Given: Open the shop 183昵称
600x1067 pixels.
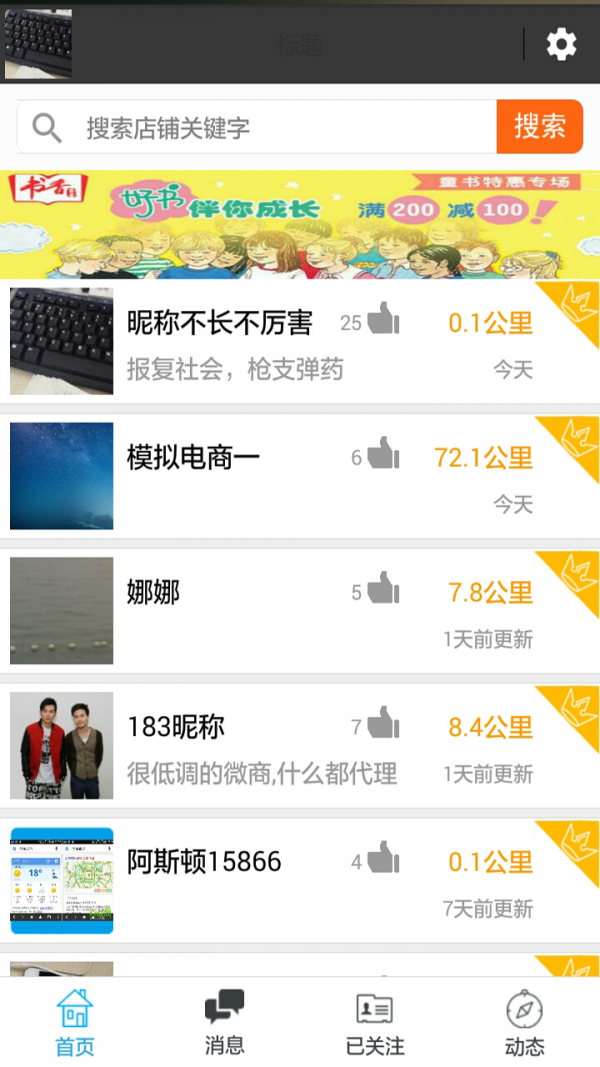Looking at the screenshot, I should [x=176, y=727].
